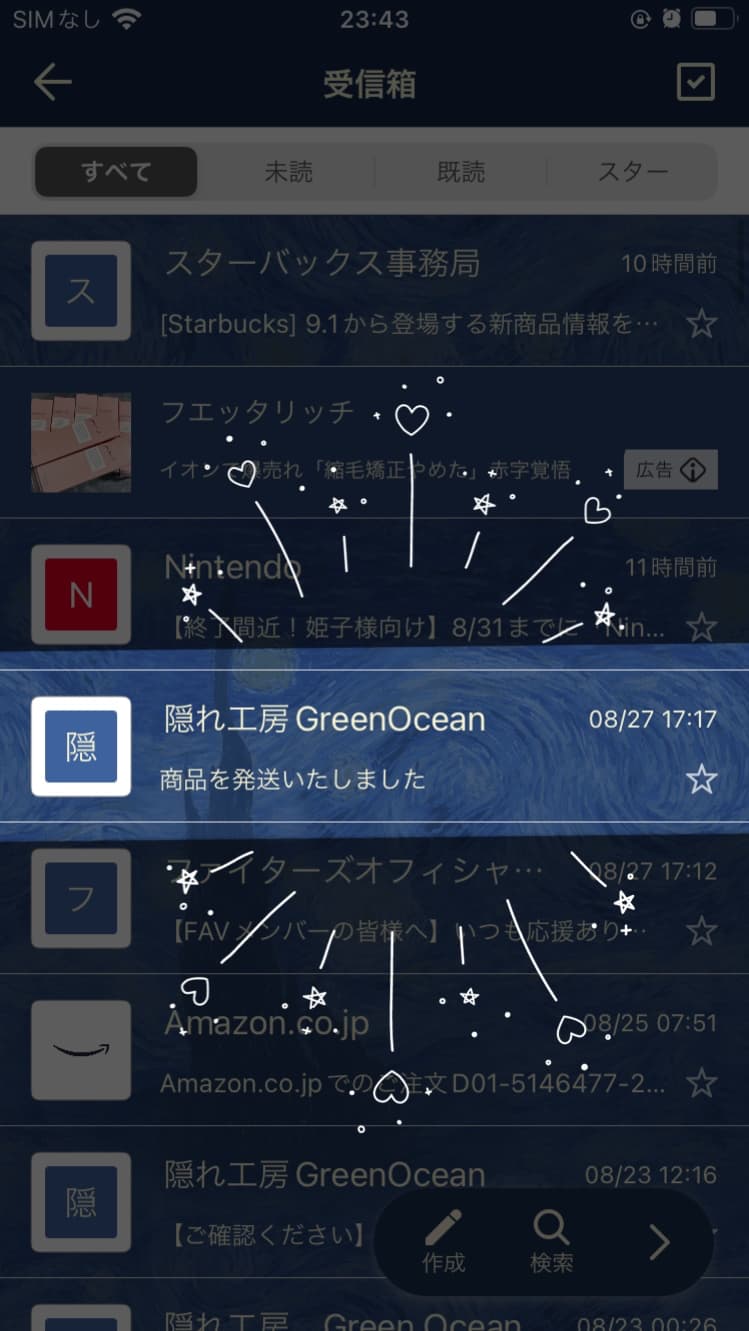Tap the 広告 info badge
This screenshot has height=1331, width=749.
coord(671,469)
